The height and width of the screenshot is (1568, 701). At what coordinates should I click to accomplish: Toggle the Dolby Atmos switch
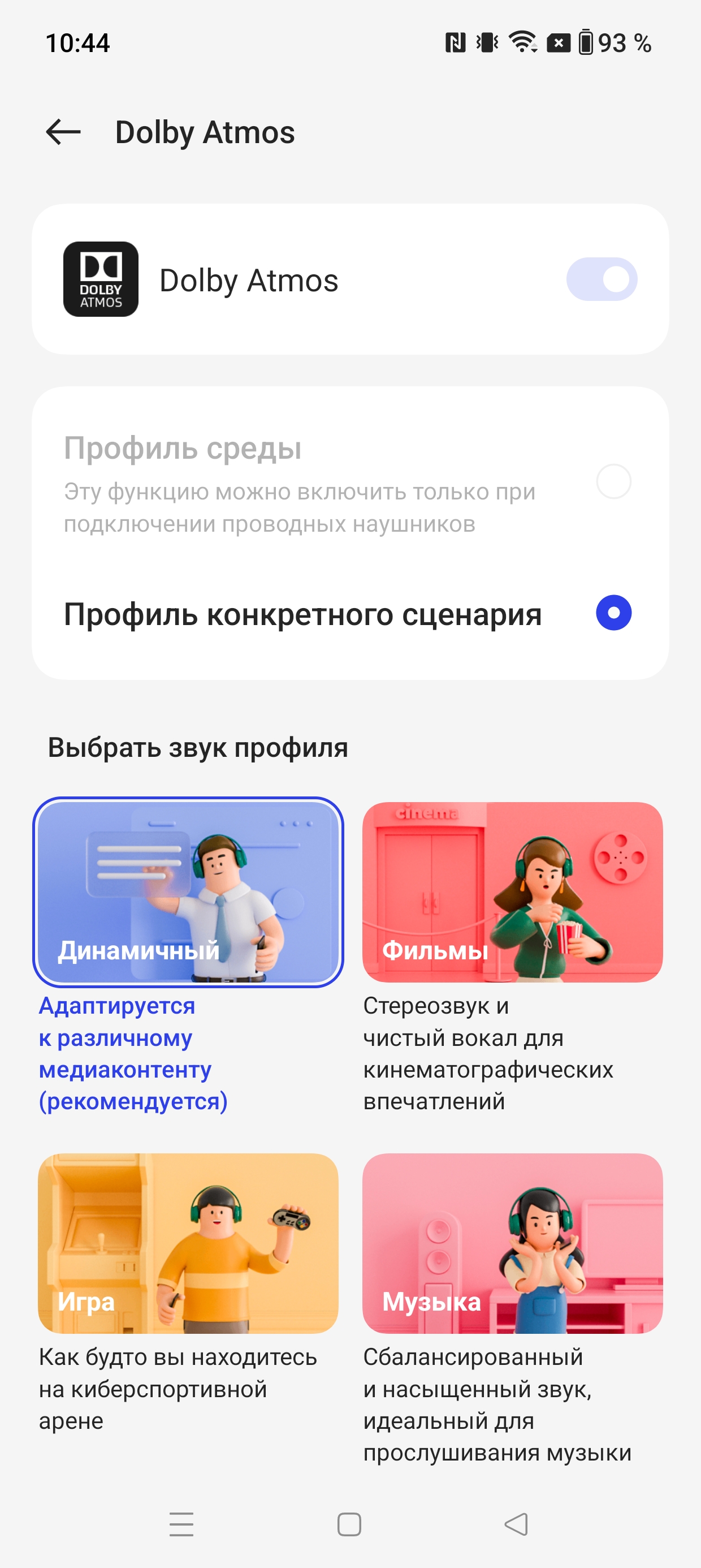(601, 279)
